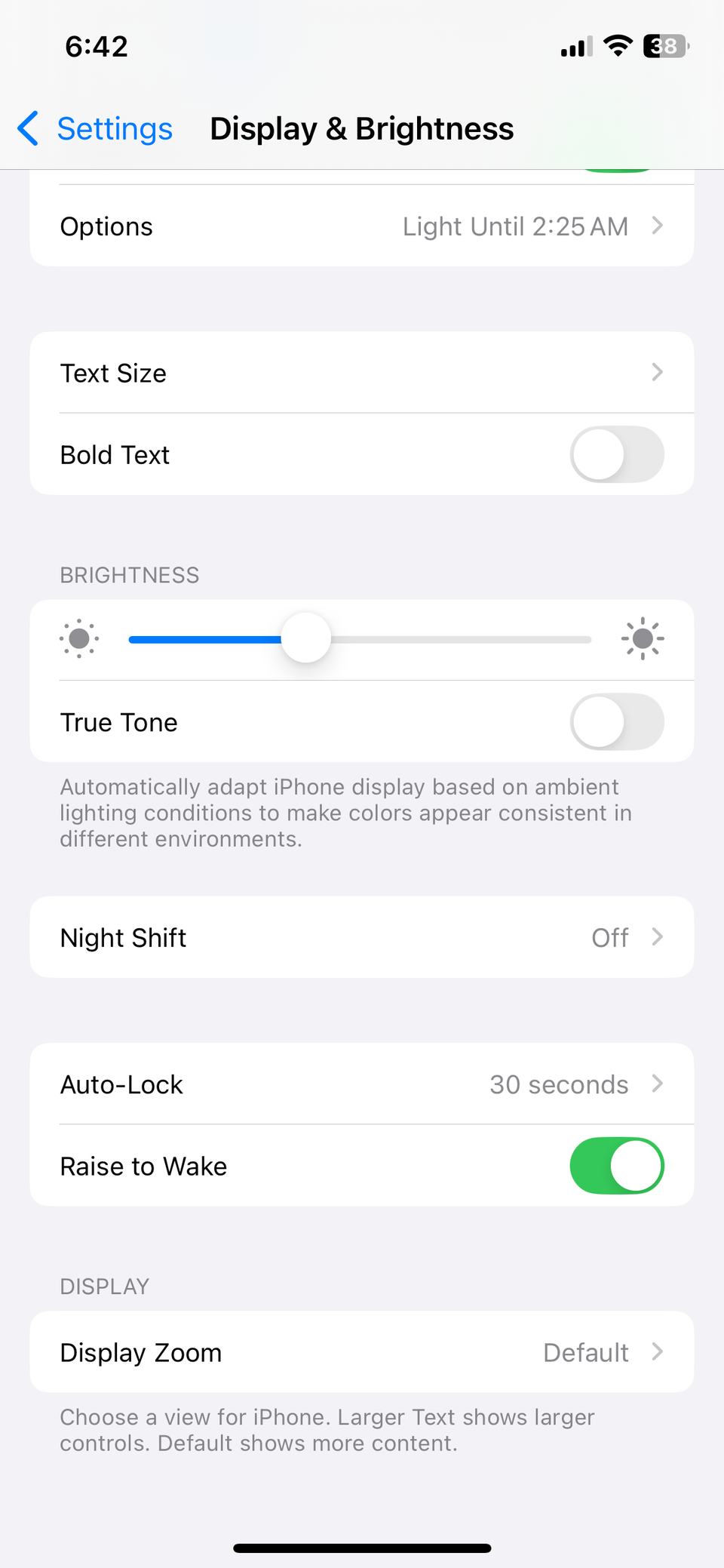The image size is (724, 1568).
Task: Open Night Shift settings
Action: tap(362, 937)
